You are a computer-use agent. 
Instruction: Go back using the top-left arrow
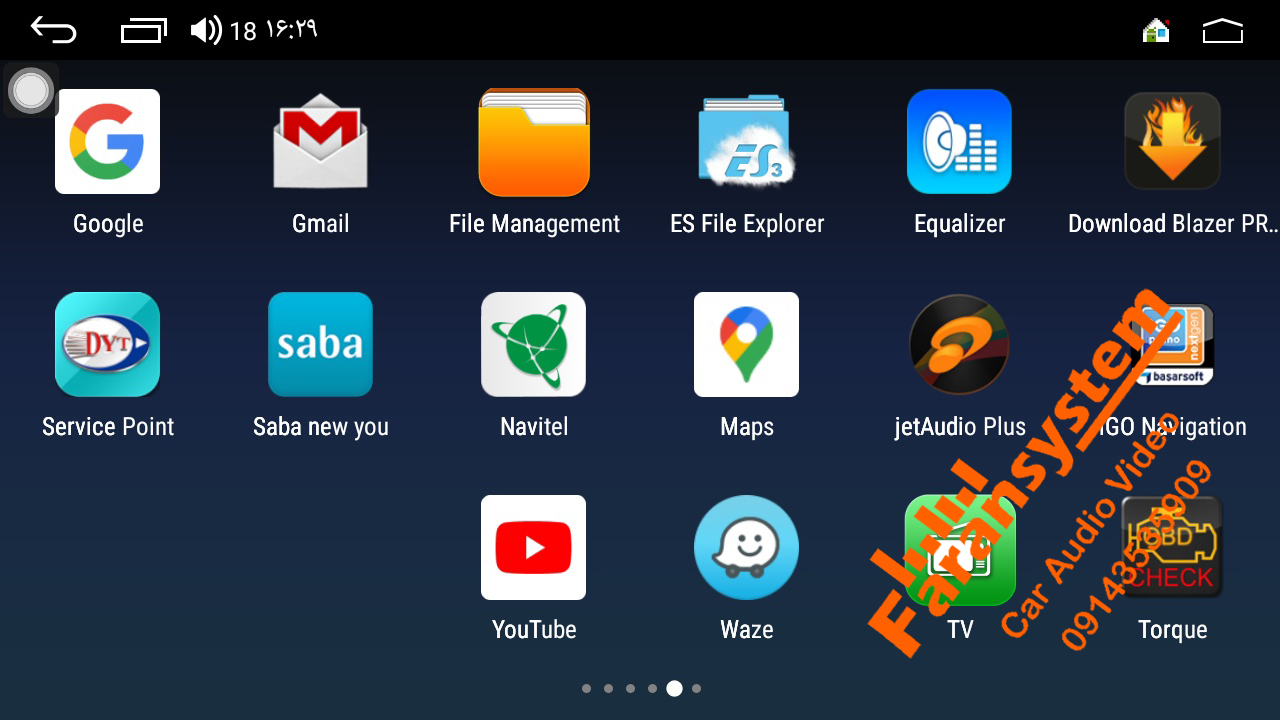(x=53, y=30)
